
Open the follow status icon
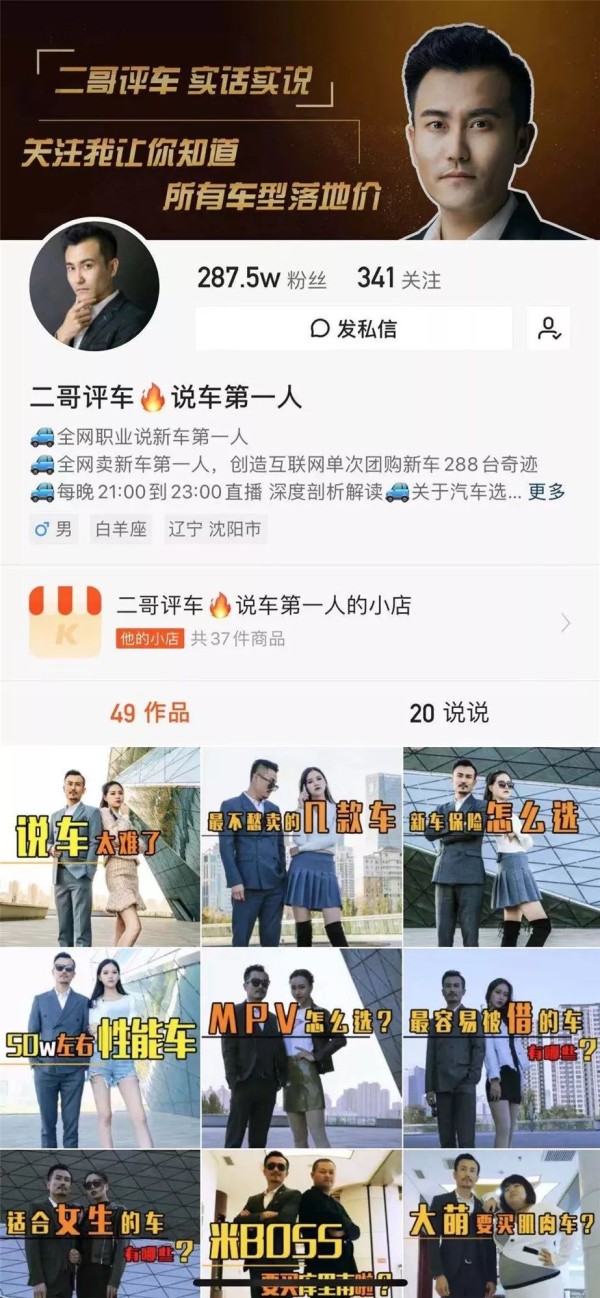click(x=548, y=328)
